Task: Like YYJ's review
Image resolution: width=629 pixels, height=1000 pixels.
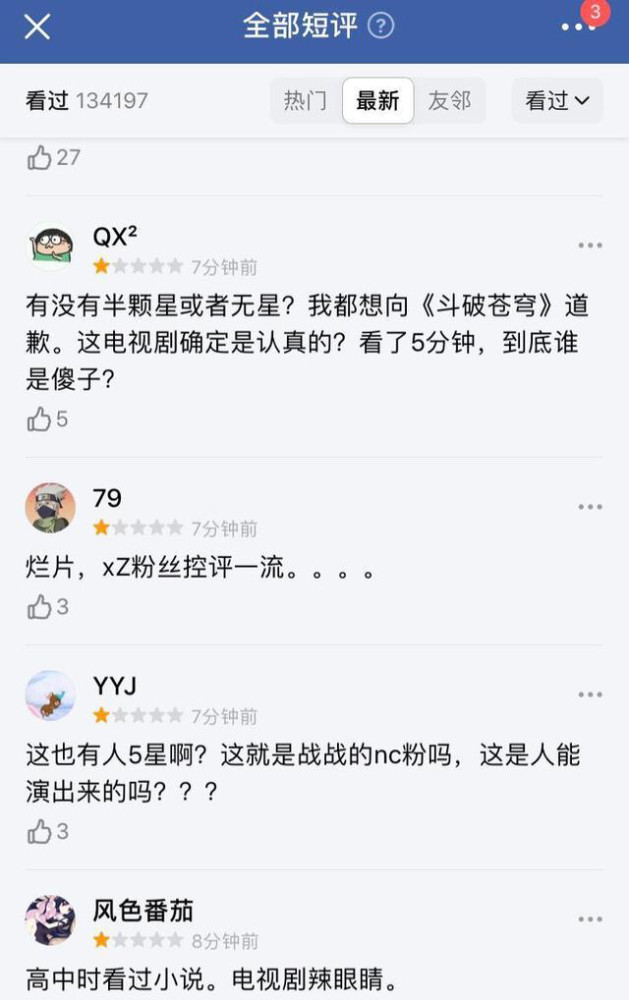Action: tap(40, 831)
